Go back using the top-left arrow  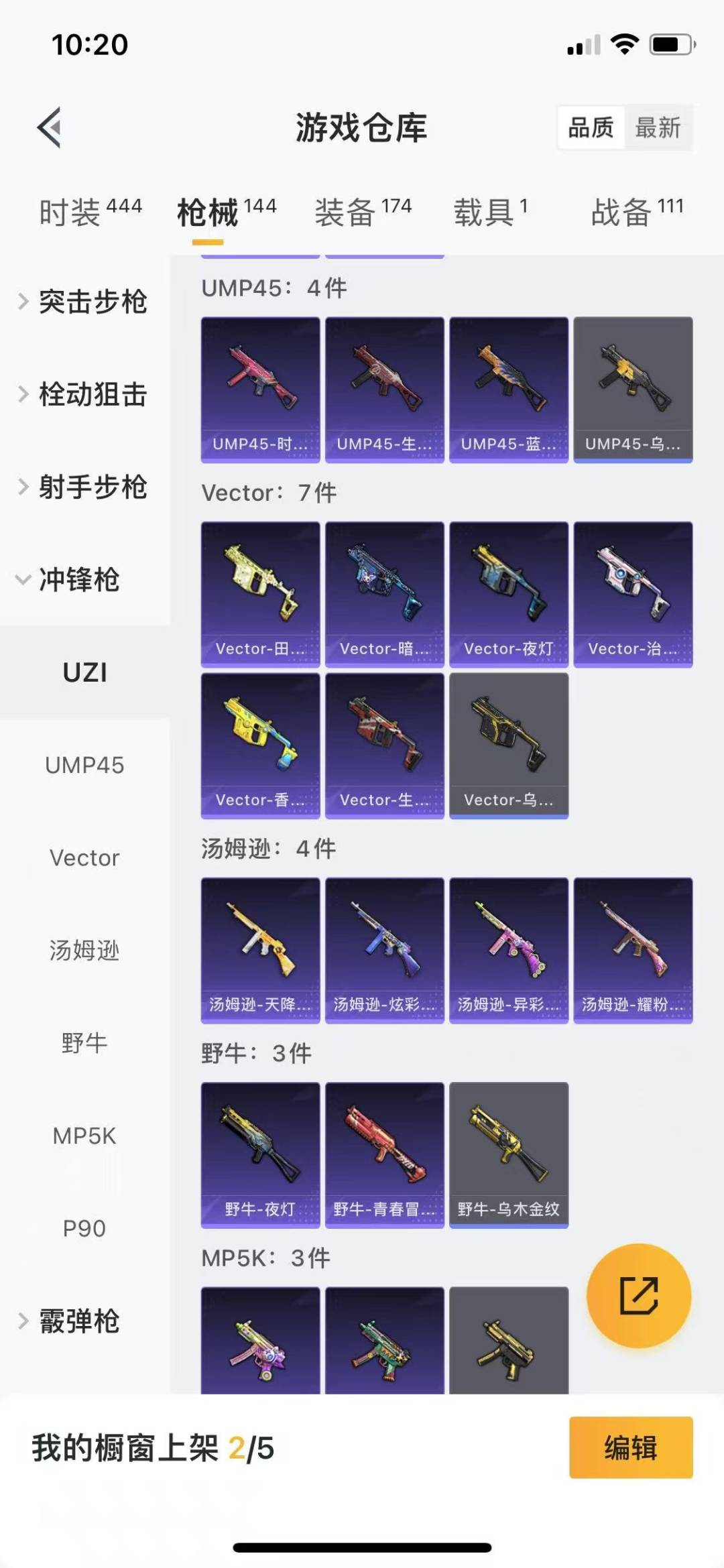[49, 127]
